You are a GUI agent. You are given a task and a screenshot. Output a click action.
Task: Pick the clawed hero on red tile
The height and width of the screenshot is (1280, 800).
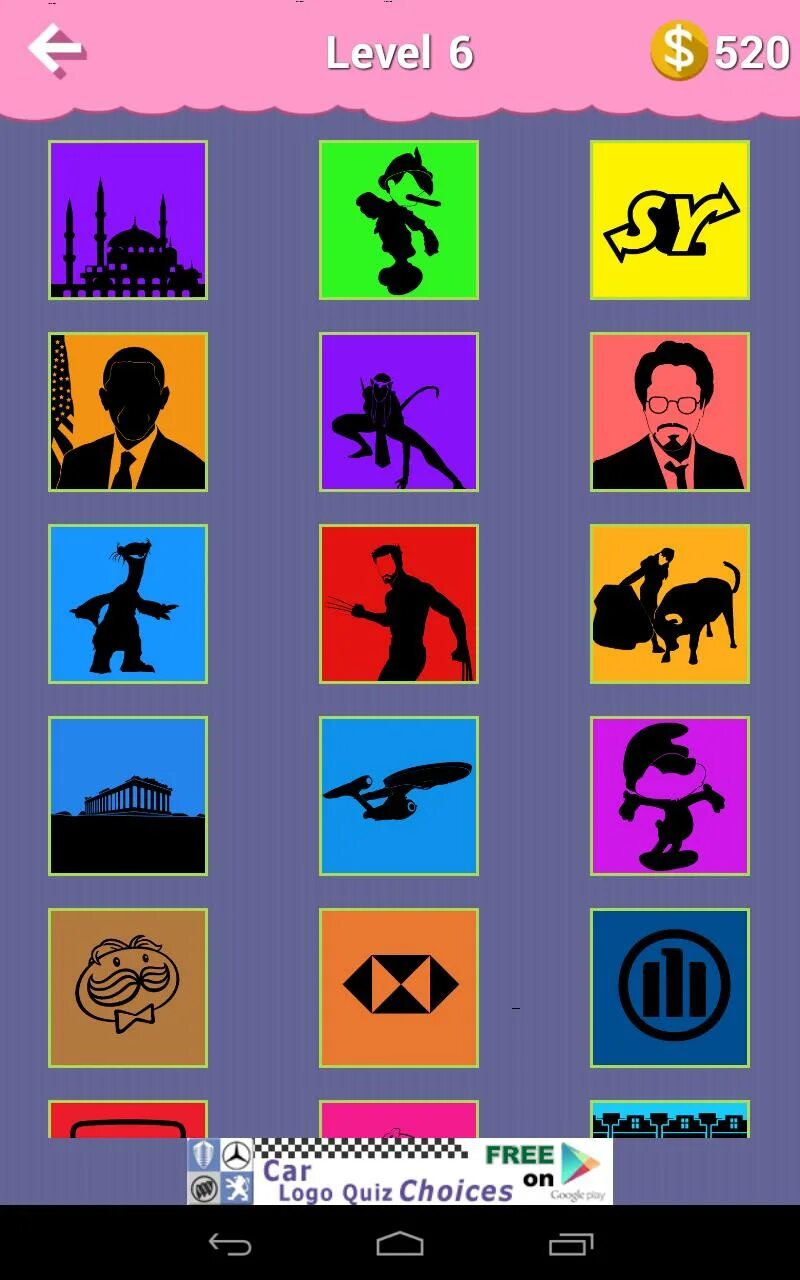click(399, 604)
